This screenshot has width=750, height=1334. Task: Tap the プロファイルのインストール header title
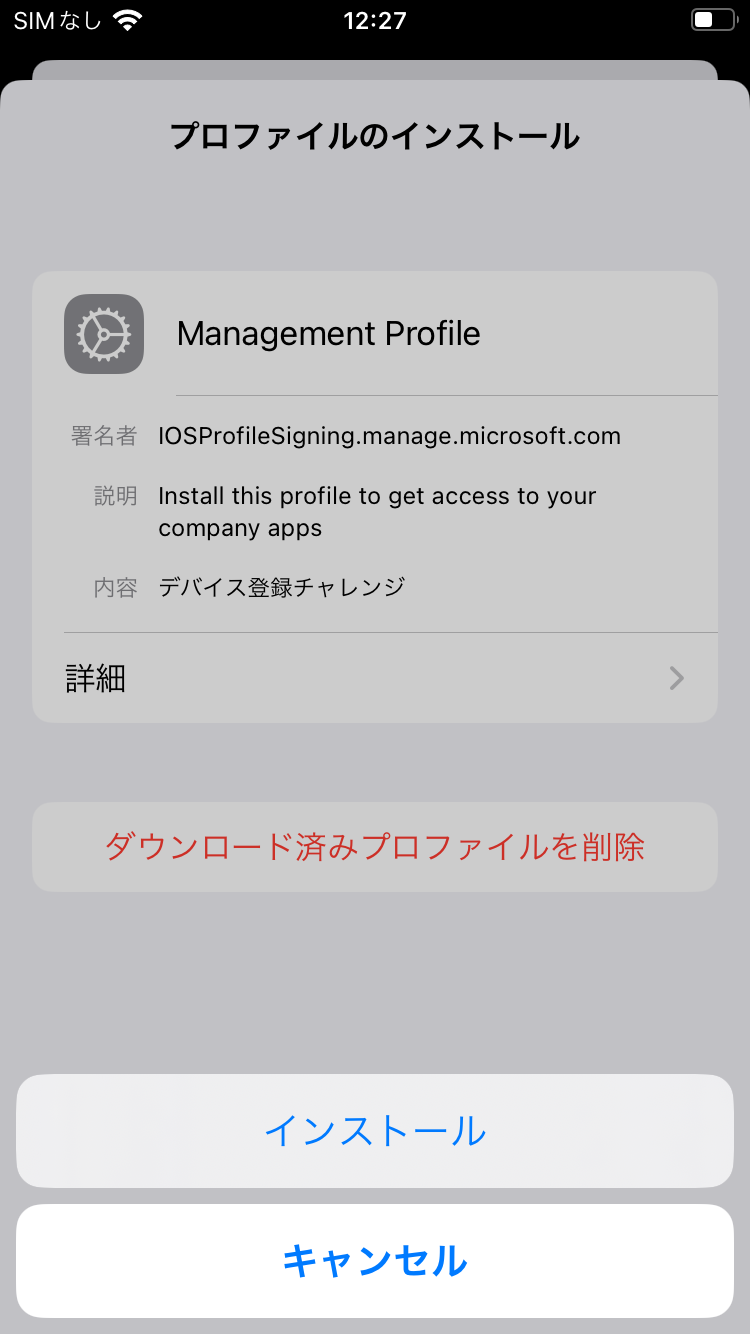[x=375, y=135]
